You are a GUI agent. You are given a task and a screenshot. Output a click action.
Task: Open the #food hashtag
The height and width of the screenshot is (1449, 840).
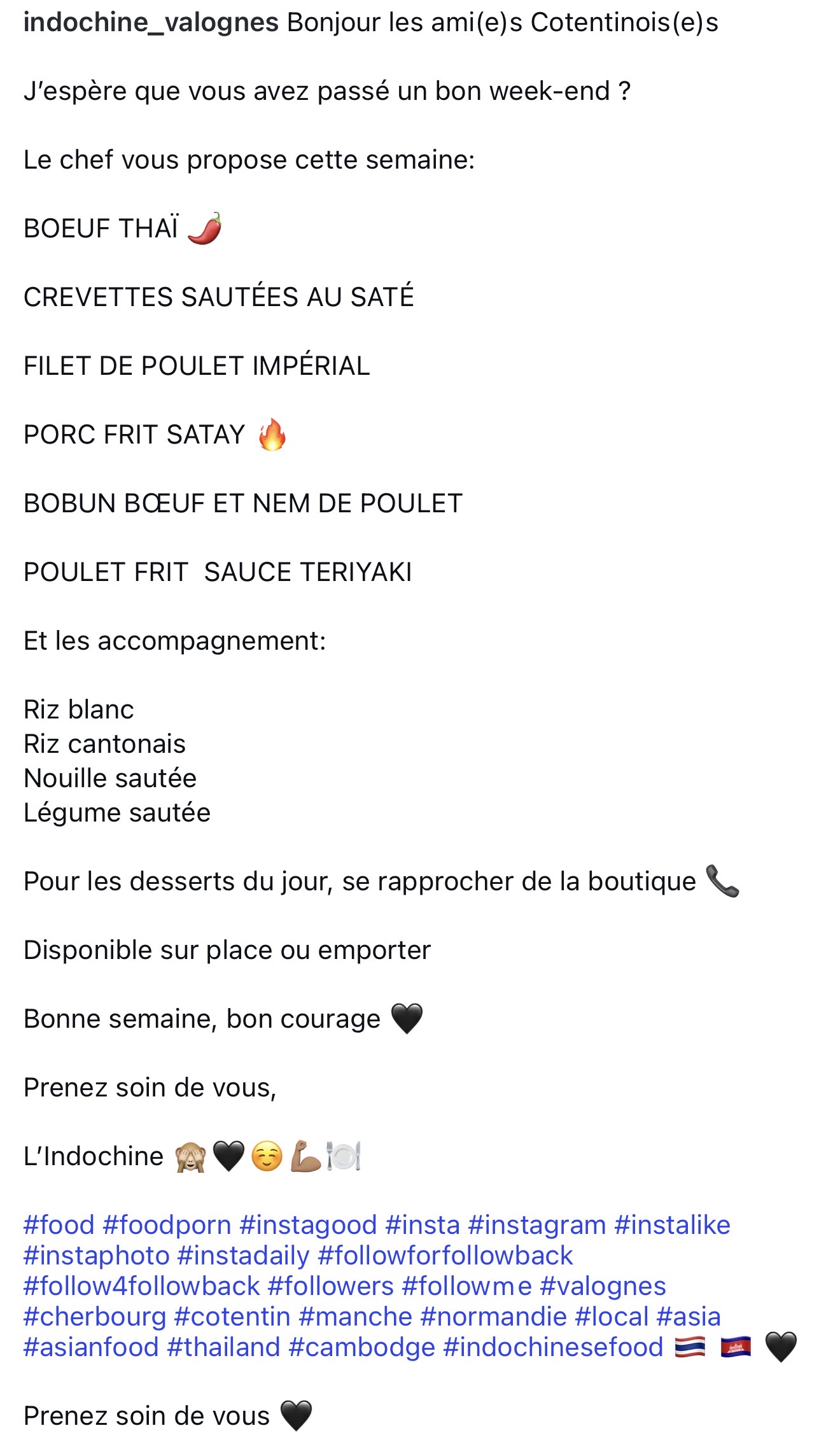point(59,1225)
